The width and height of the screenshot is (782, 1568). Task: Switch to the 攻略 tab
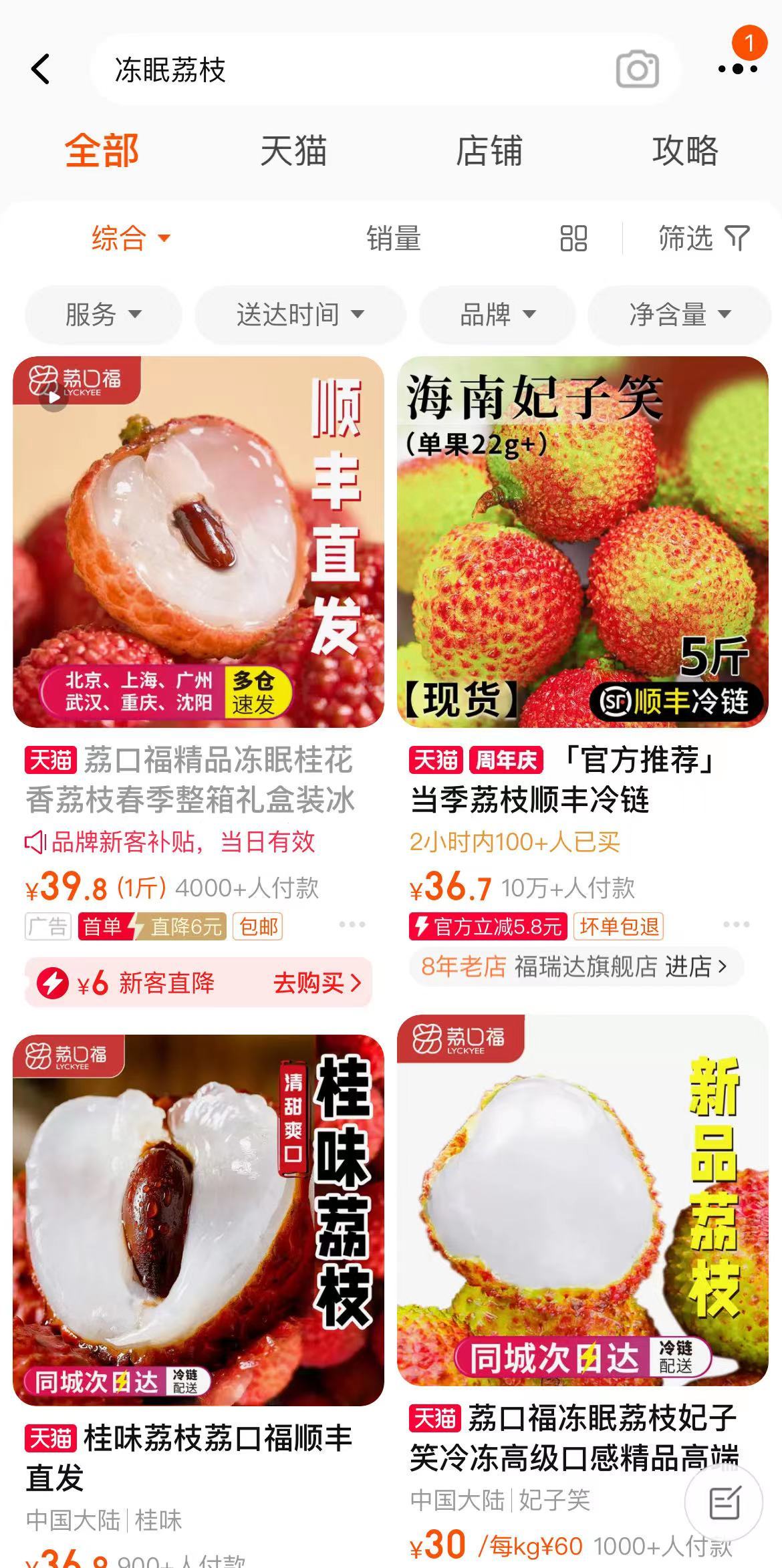point(685,150)
